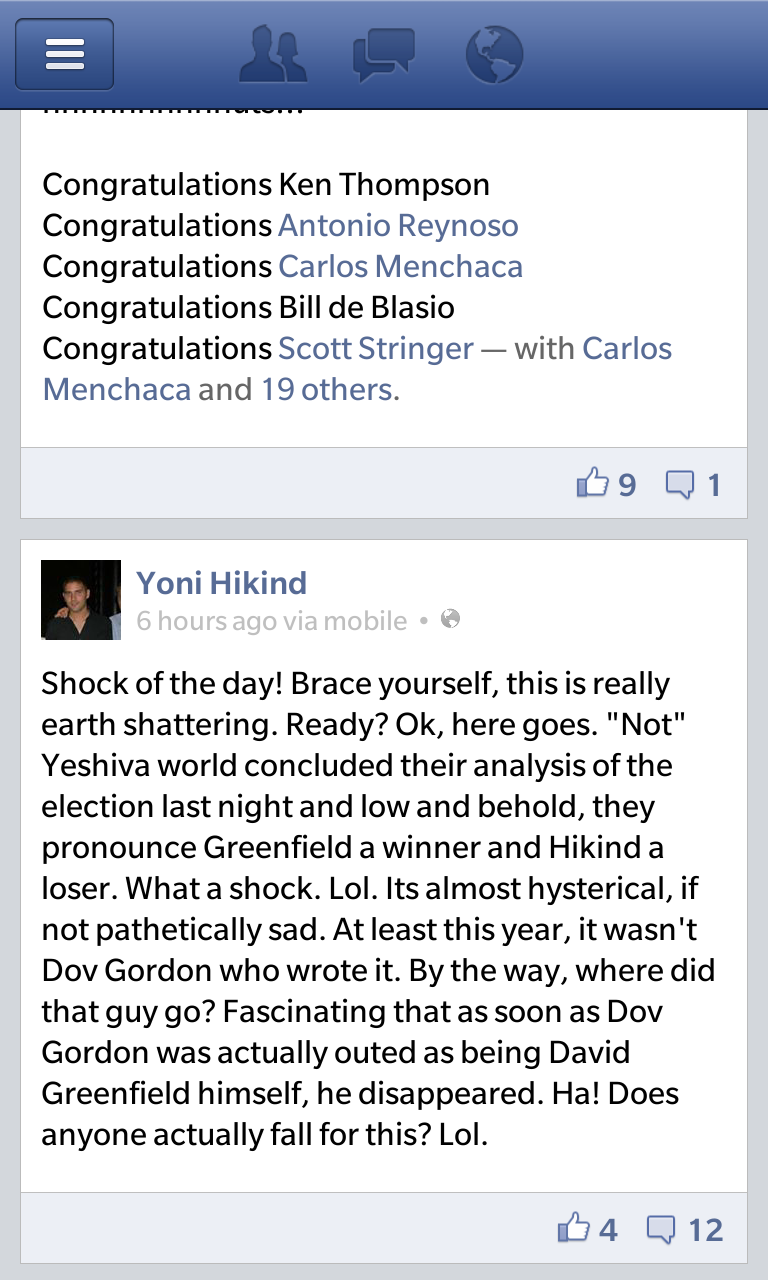Open the messages icon

(x=383, y=55)
